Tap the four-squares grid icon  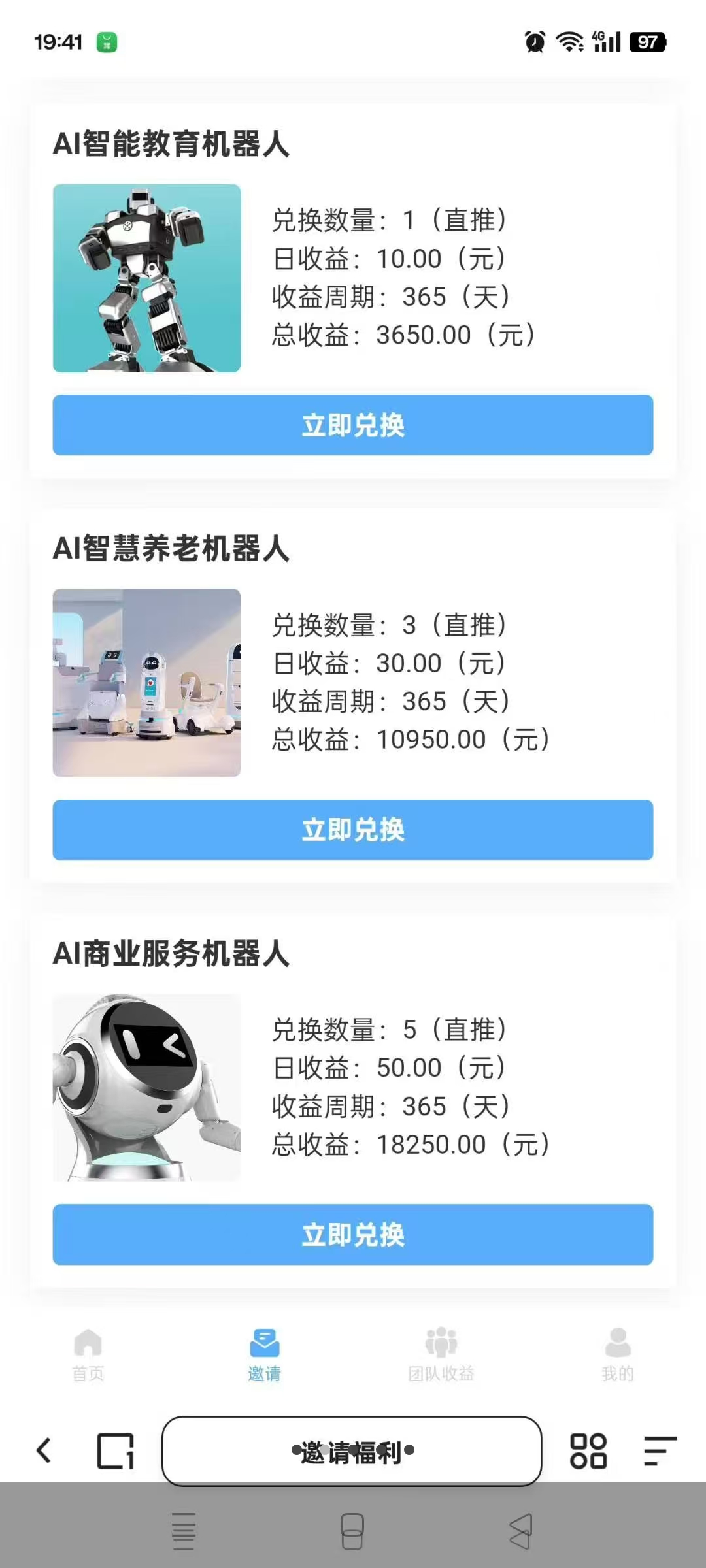pyautogui.click(x=589, y=1448)
